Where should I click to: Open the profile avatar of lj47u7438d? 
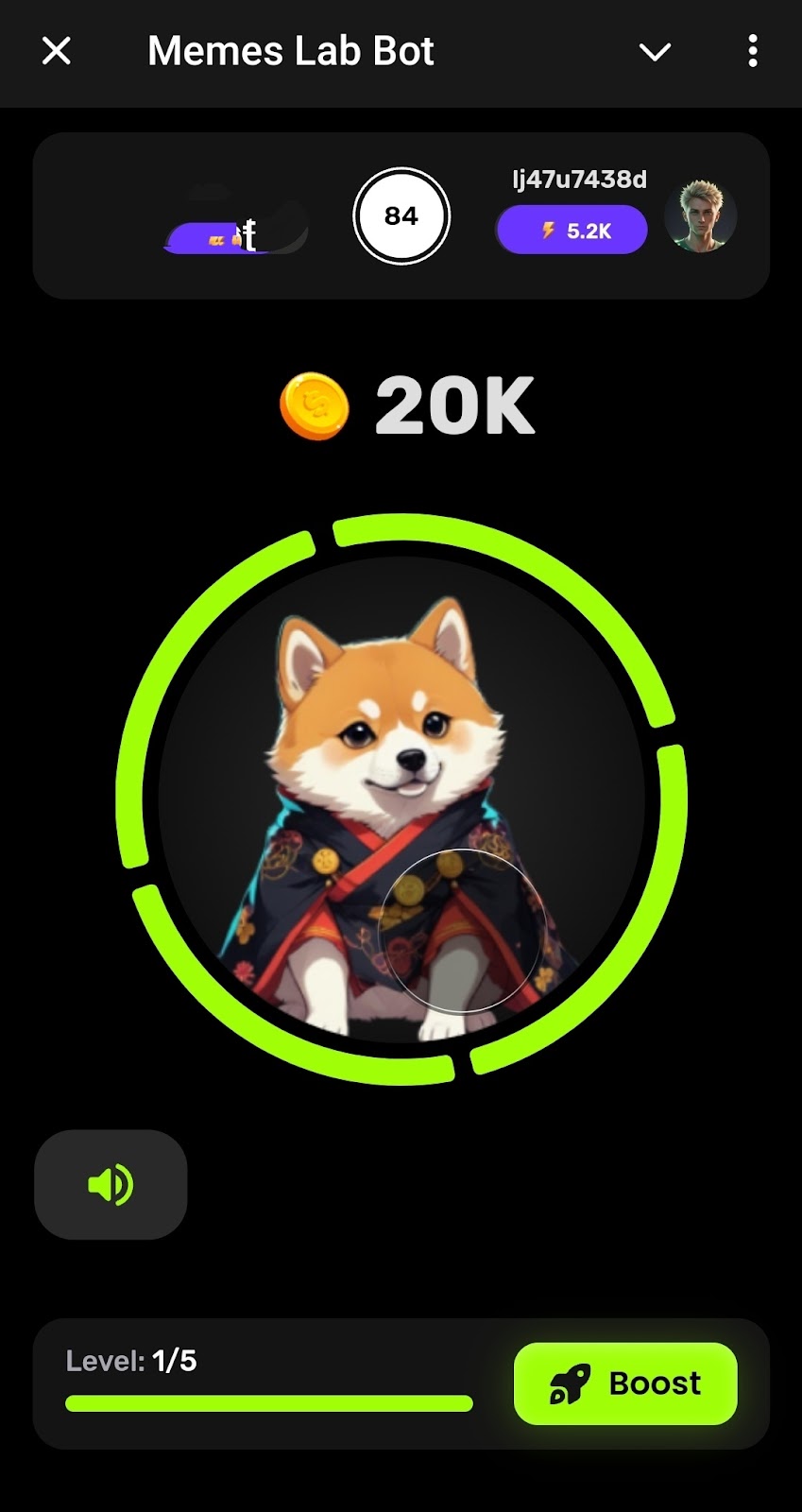700,215
